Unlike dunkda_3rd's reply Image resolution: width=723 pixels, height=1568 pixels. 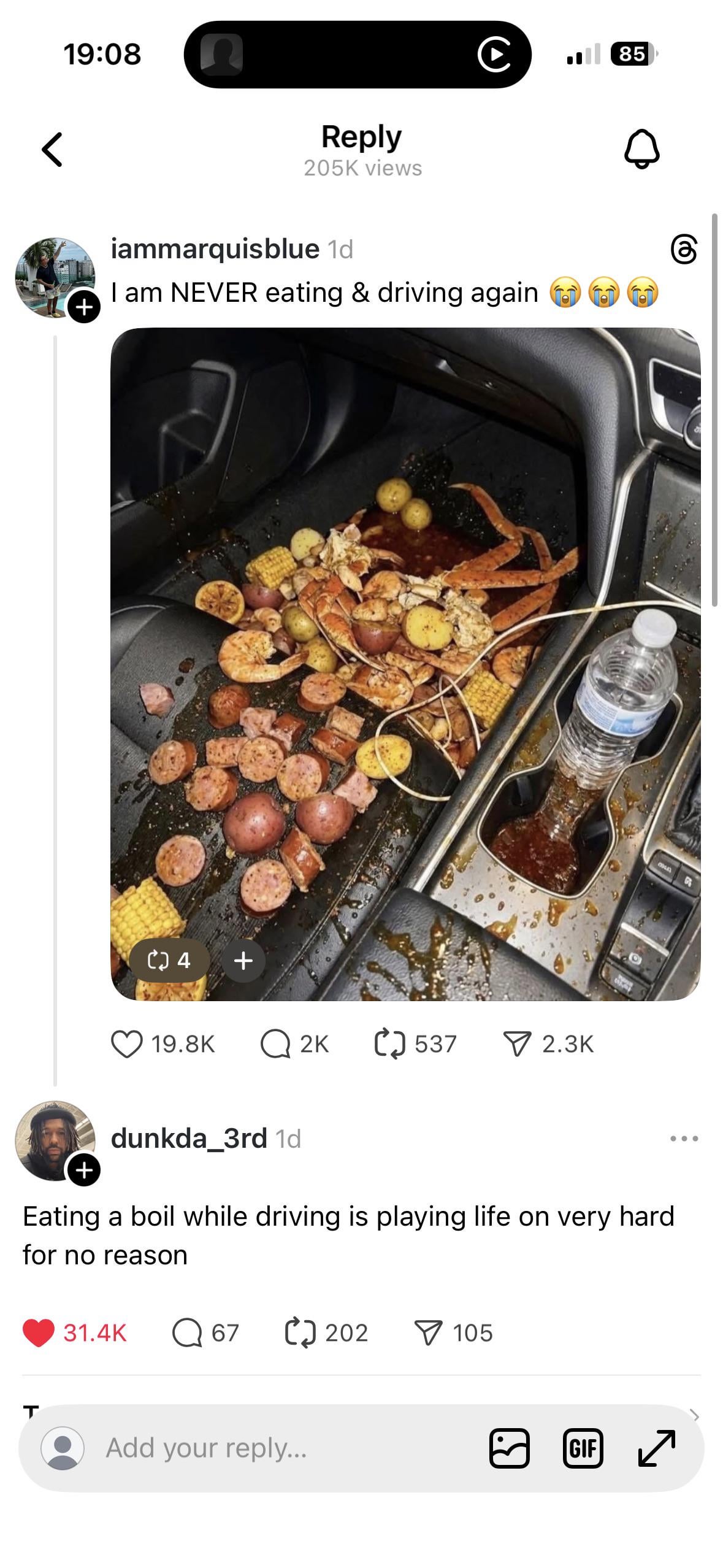(x=38, y=1333)
